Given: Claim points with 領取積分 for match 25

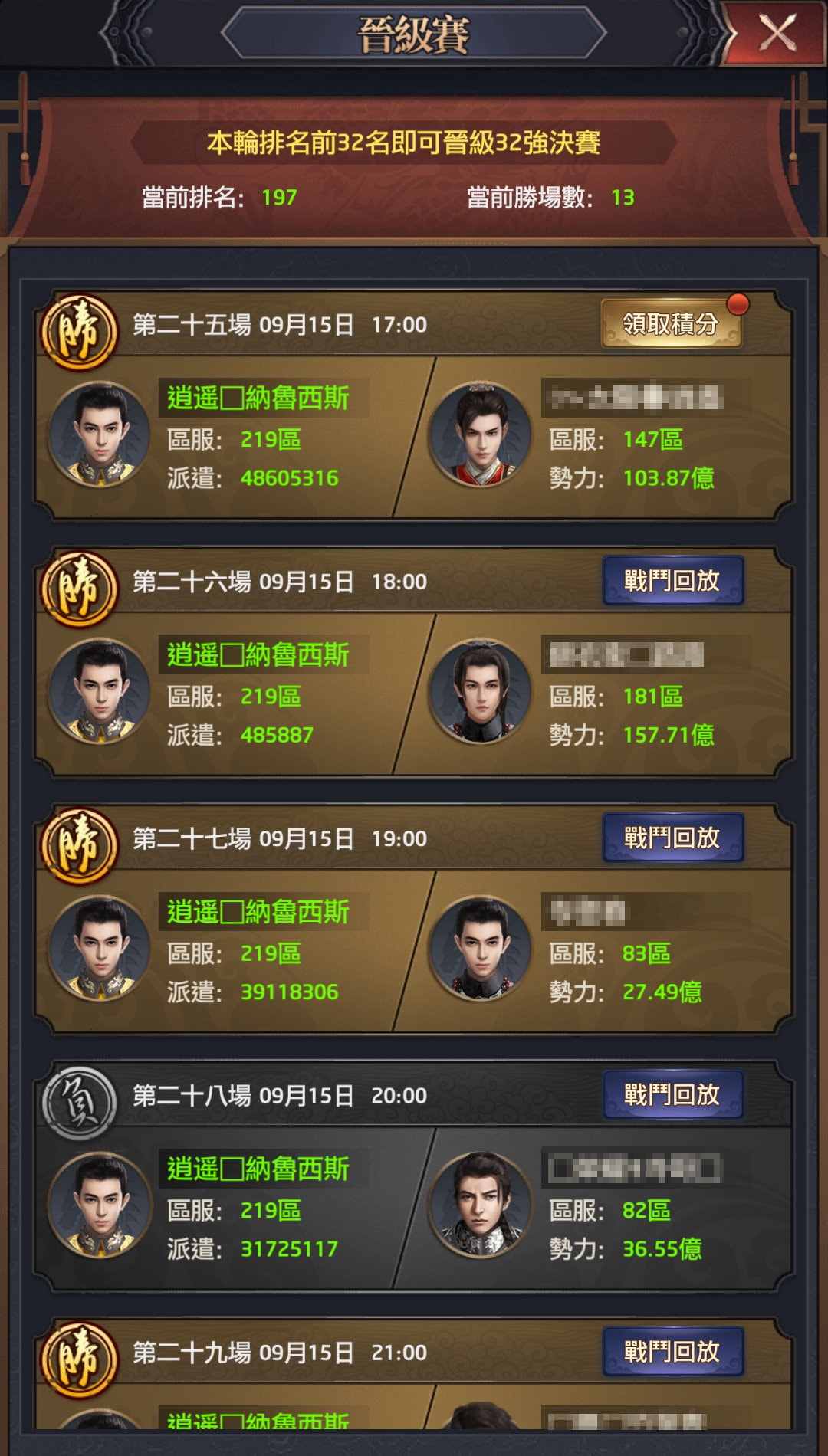Looking at the screenshot, I should pos(671,324).
